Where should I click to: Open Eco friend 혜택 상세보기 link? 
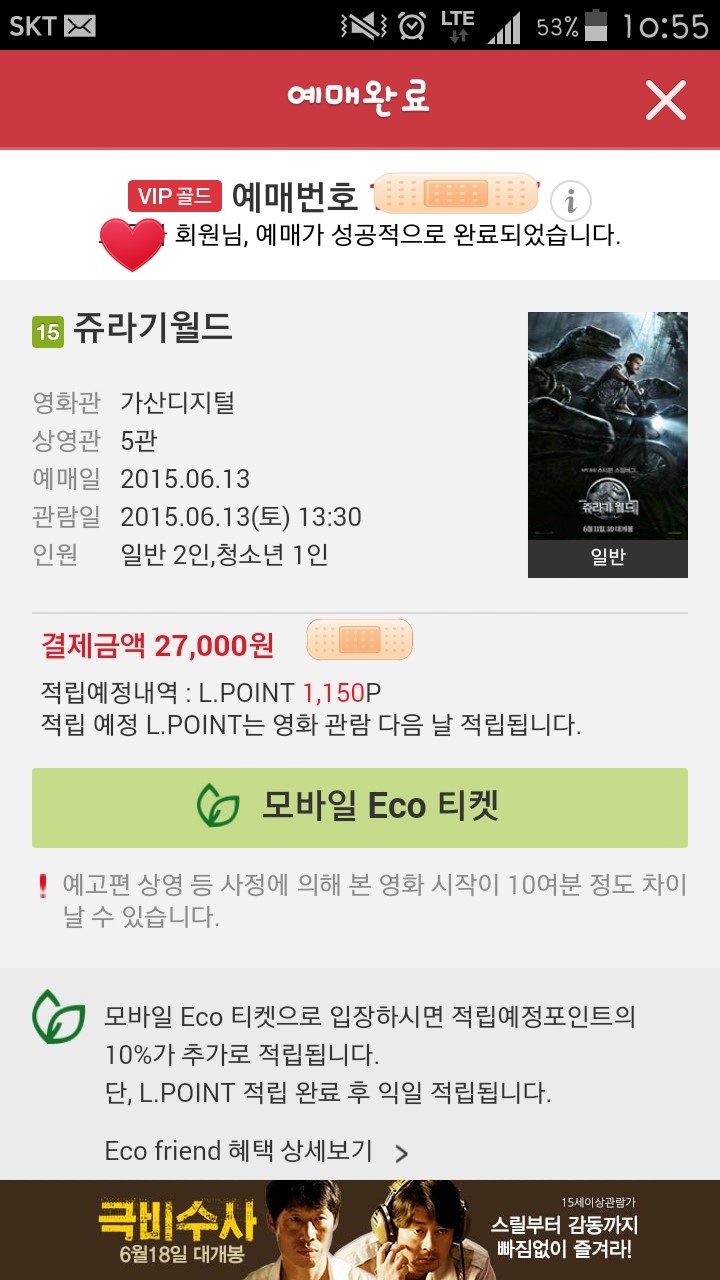tap(257, 1151)
